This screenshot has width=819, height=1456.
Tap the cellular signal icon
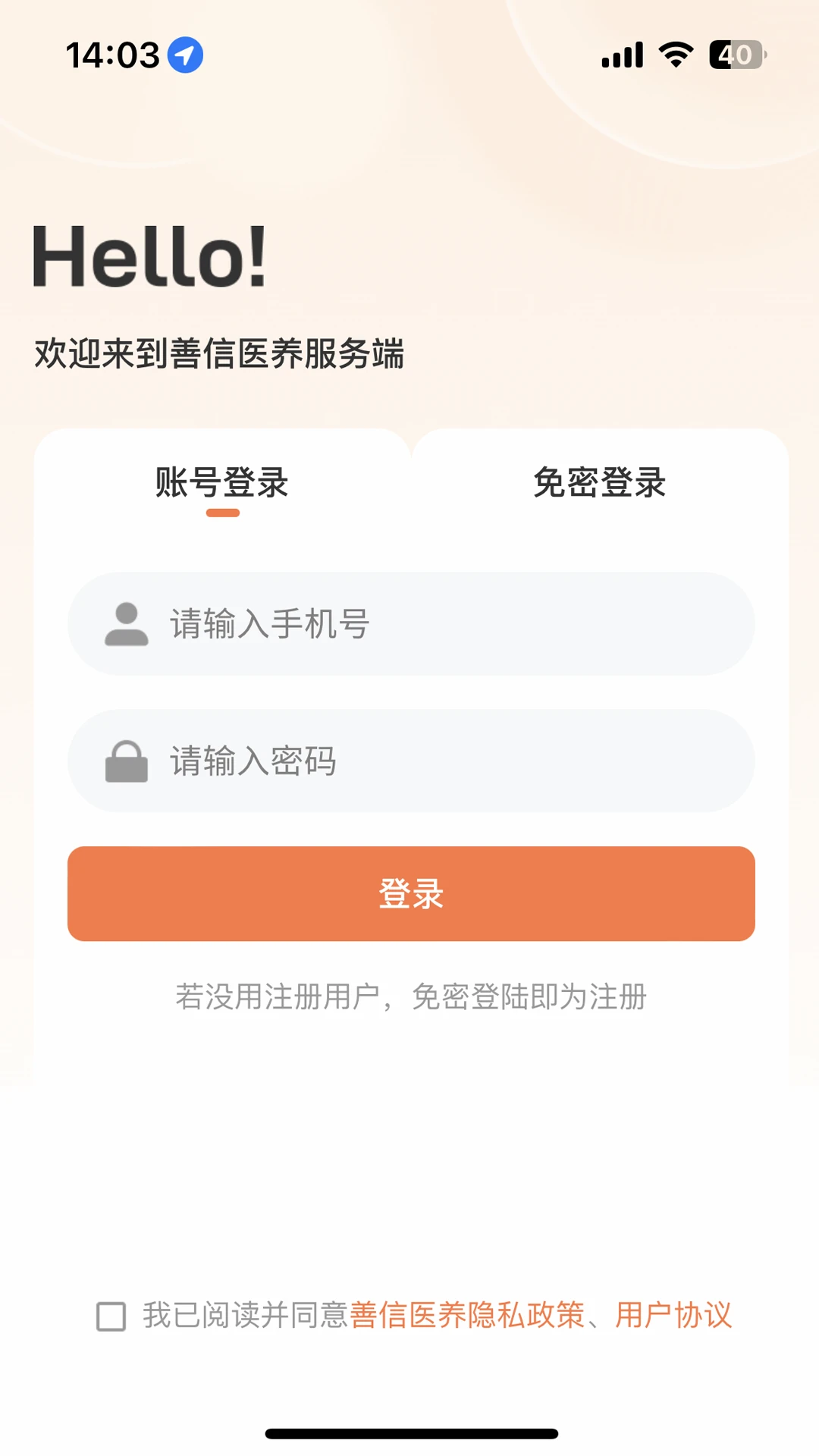620,53
